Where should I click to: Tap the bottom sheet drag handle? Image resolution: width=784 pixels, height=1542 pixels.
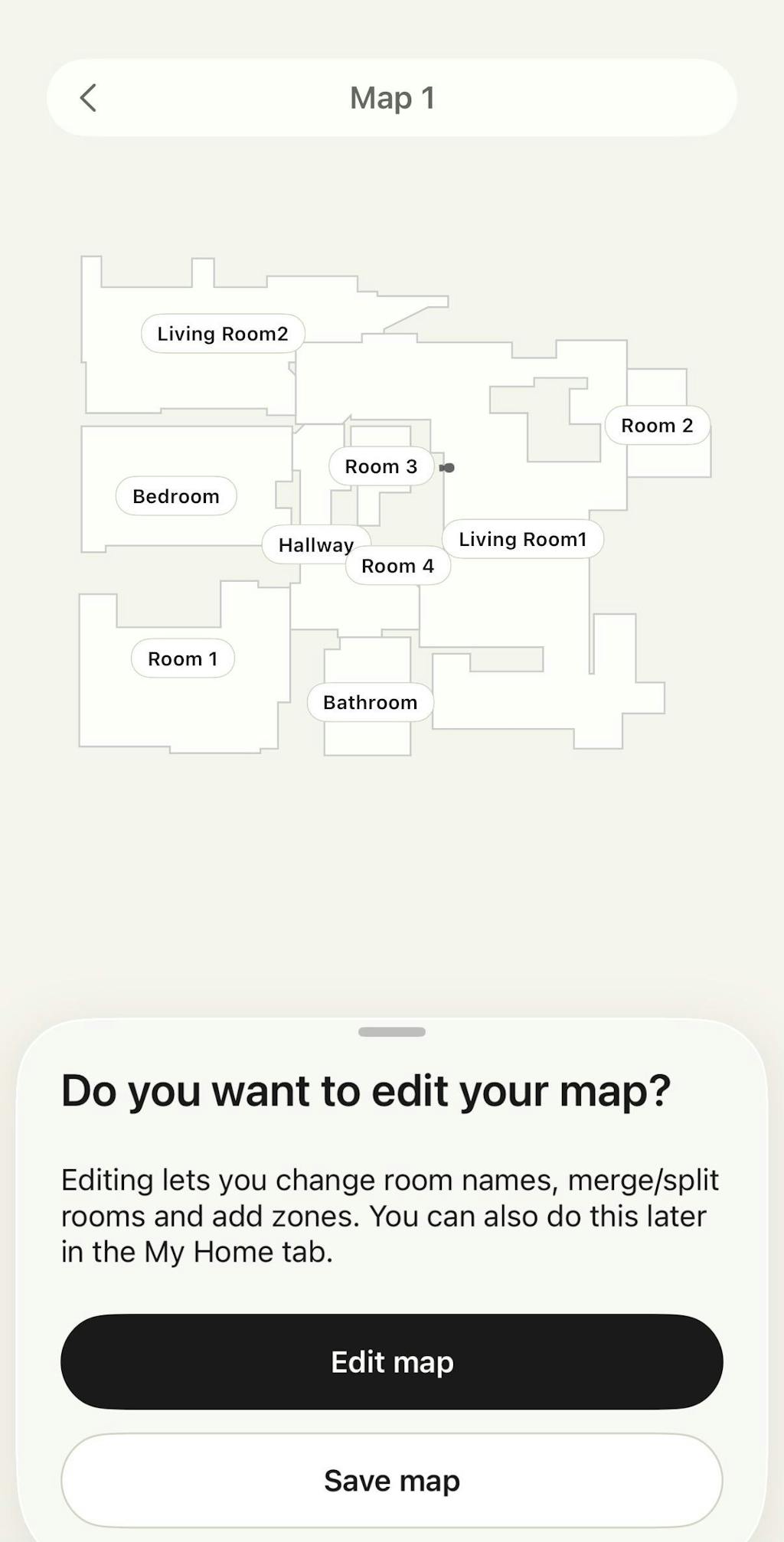(x=392, y=1032)
